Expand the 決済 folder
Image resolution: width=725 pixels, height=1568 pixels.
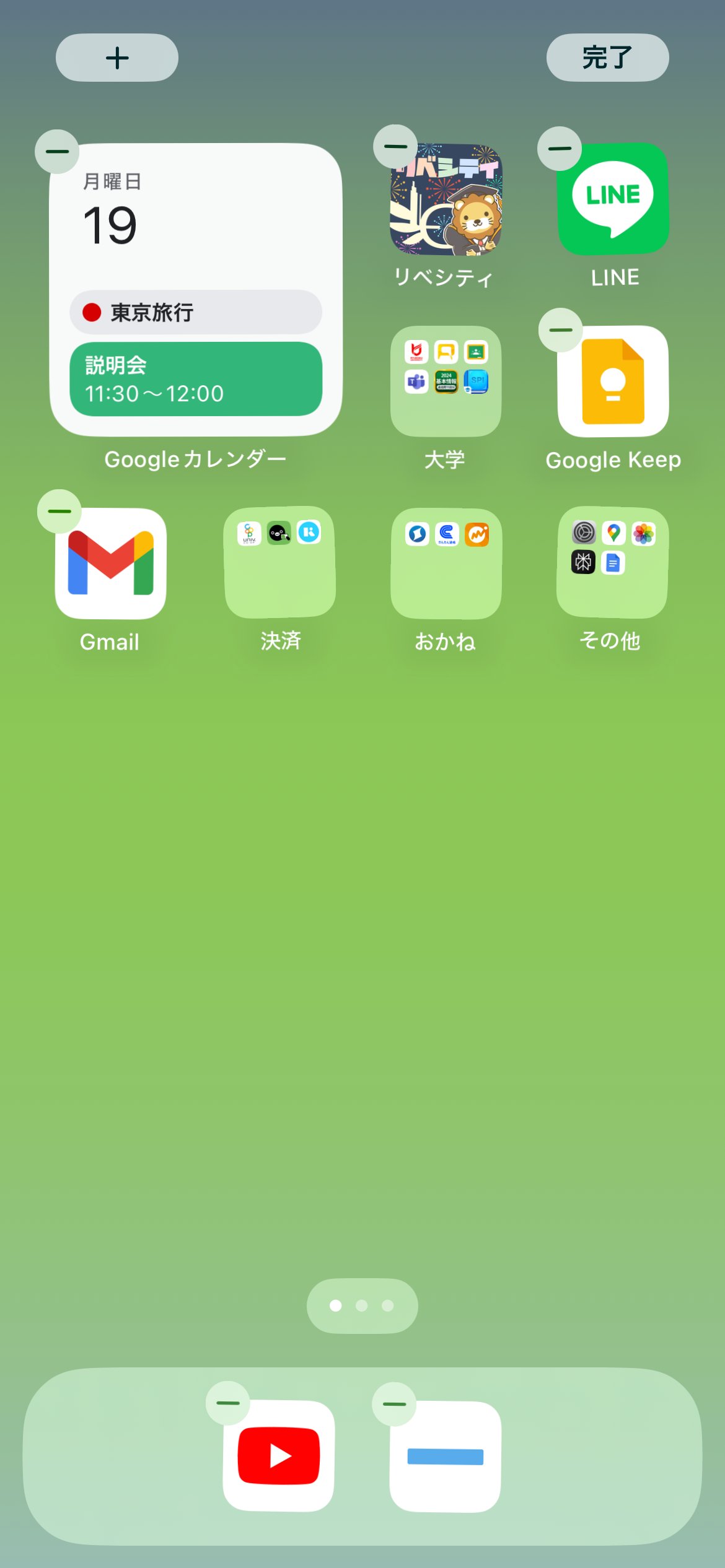[x=279, y=562]
